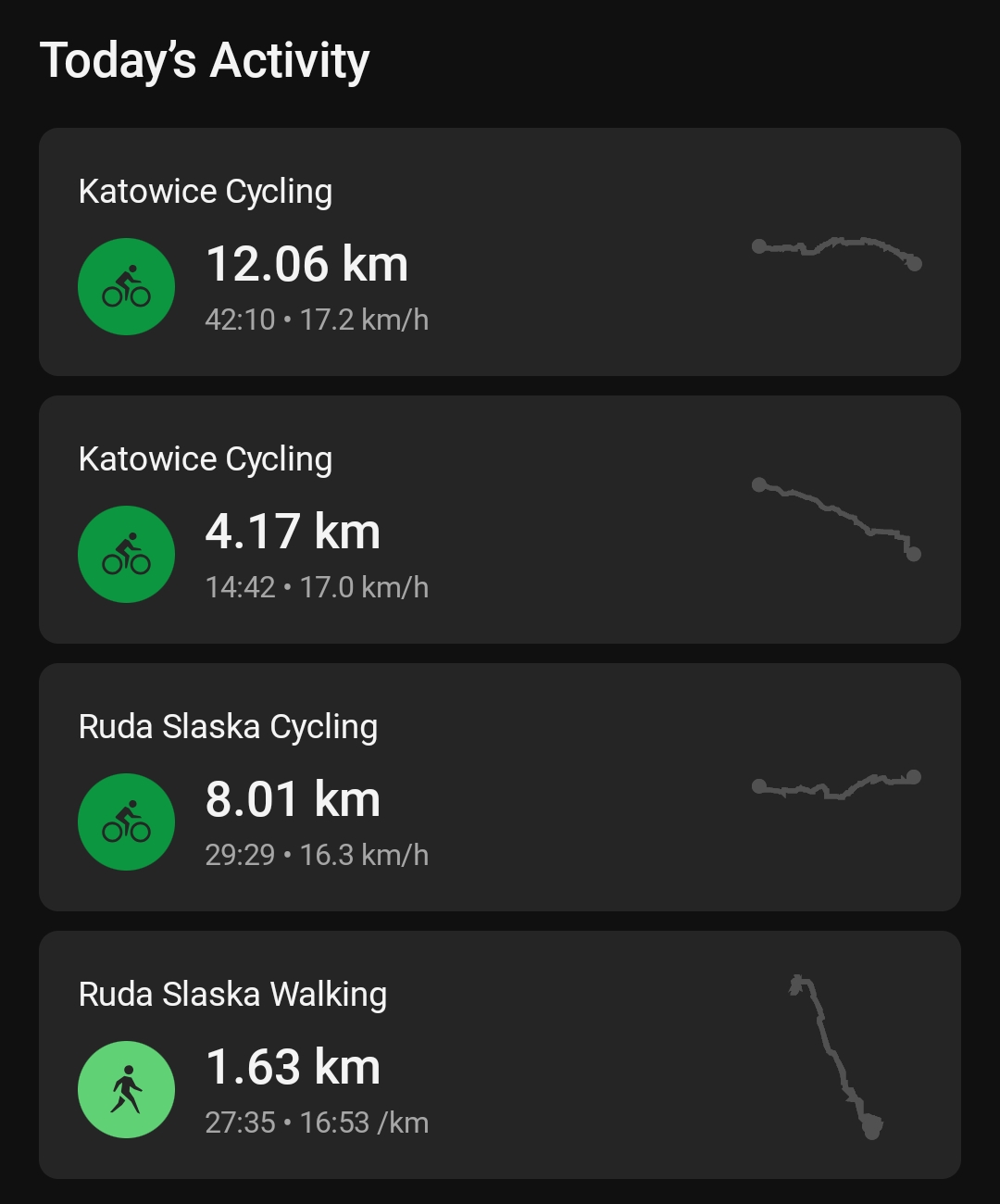View the 4.17 km Katowice Cycling ride
The image size is (1000, 1204).
click(x=499, y=520)
